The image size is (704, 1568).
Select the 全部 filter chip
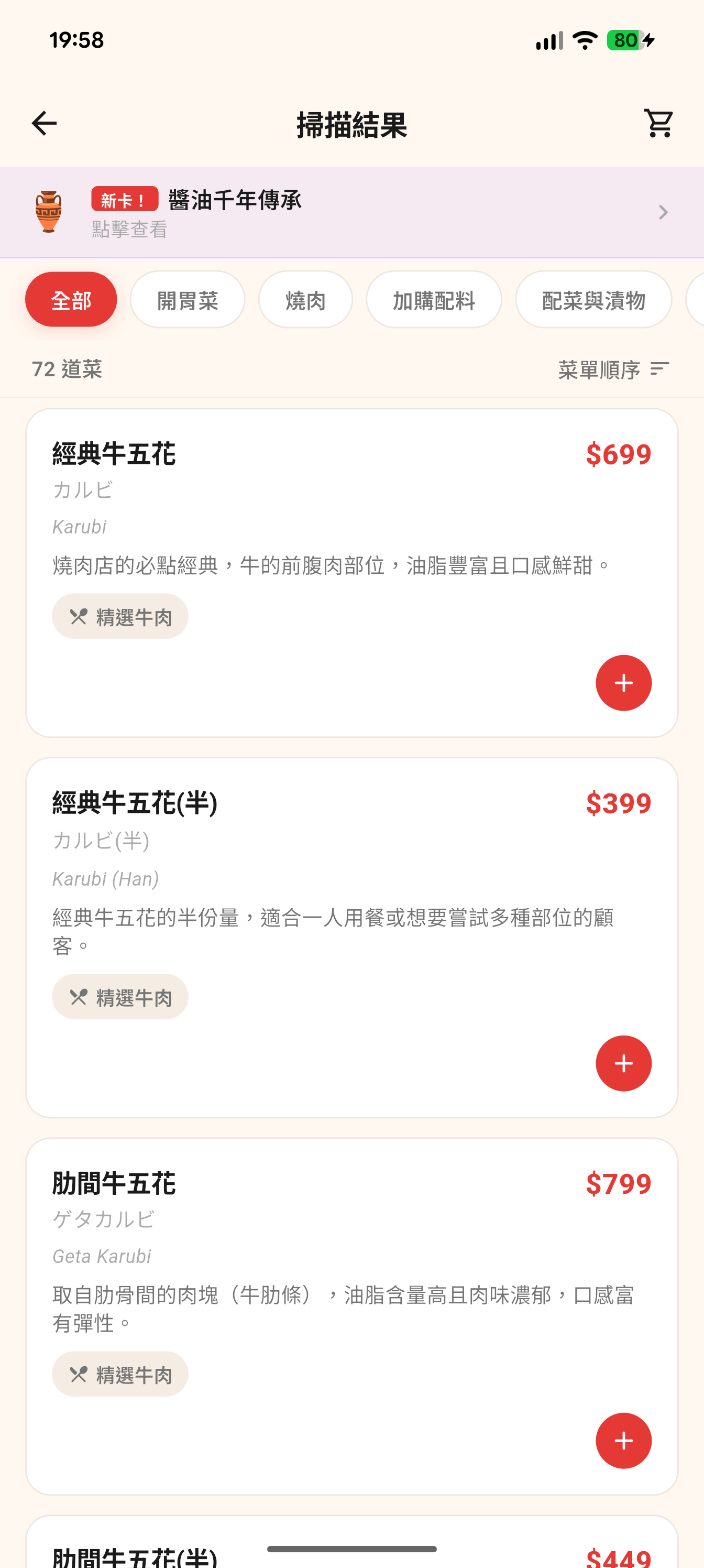tap(71, 299)
